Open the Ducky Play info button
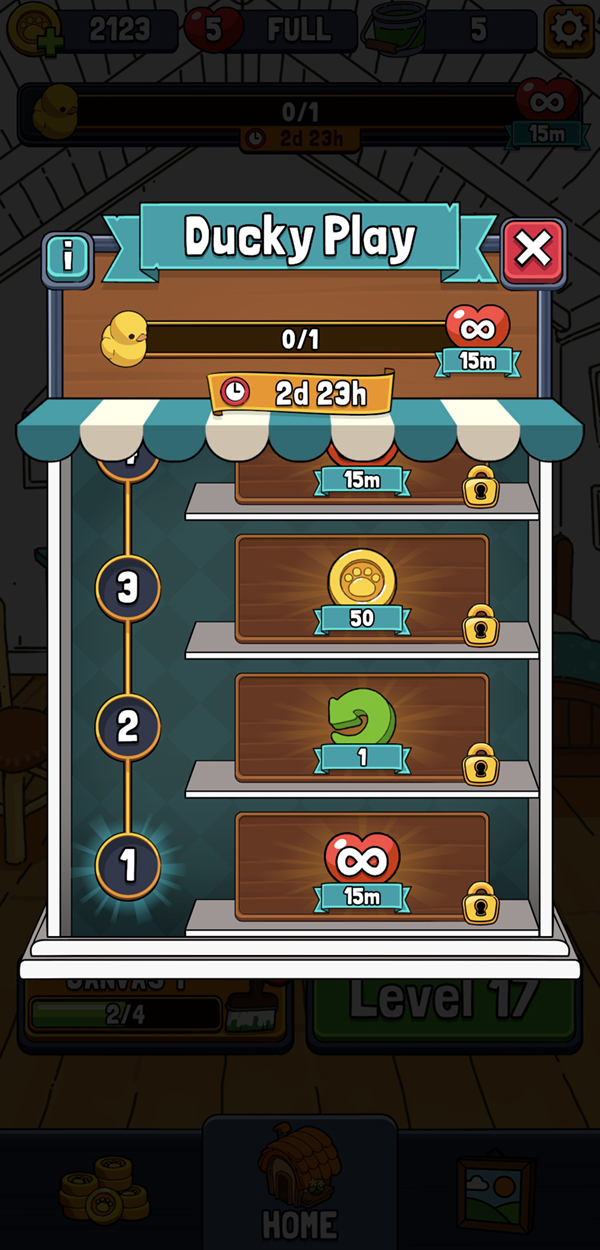Image resolution: width=600 pixels, height=1250 pixels. [68, 257]
